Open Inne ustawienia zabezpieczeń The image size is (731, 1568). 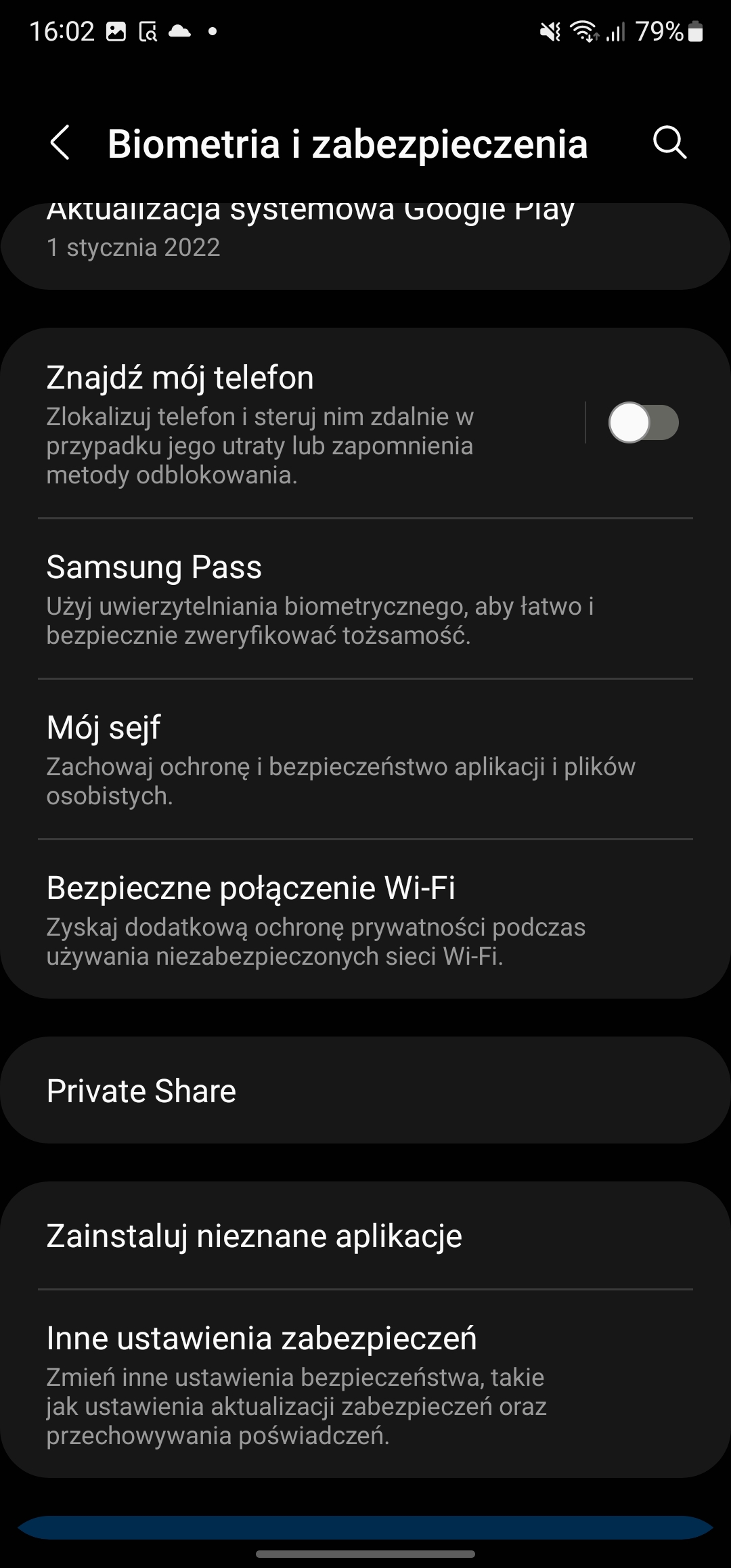tap(365, 1384)
